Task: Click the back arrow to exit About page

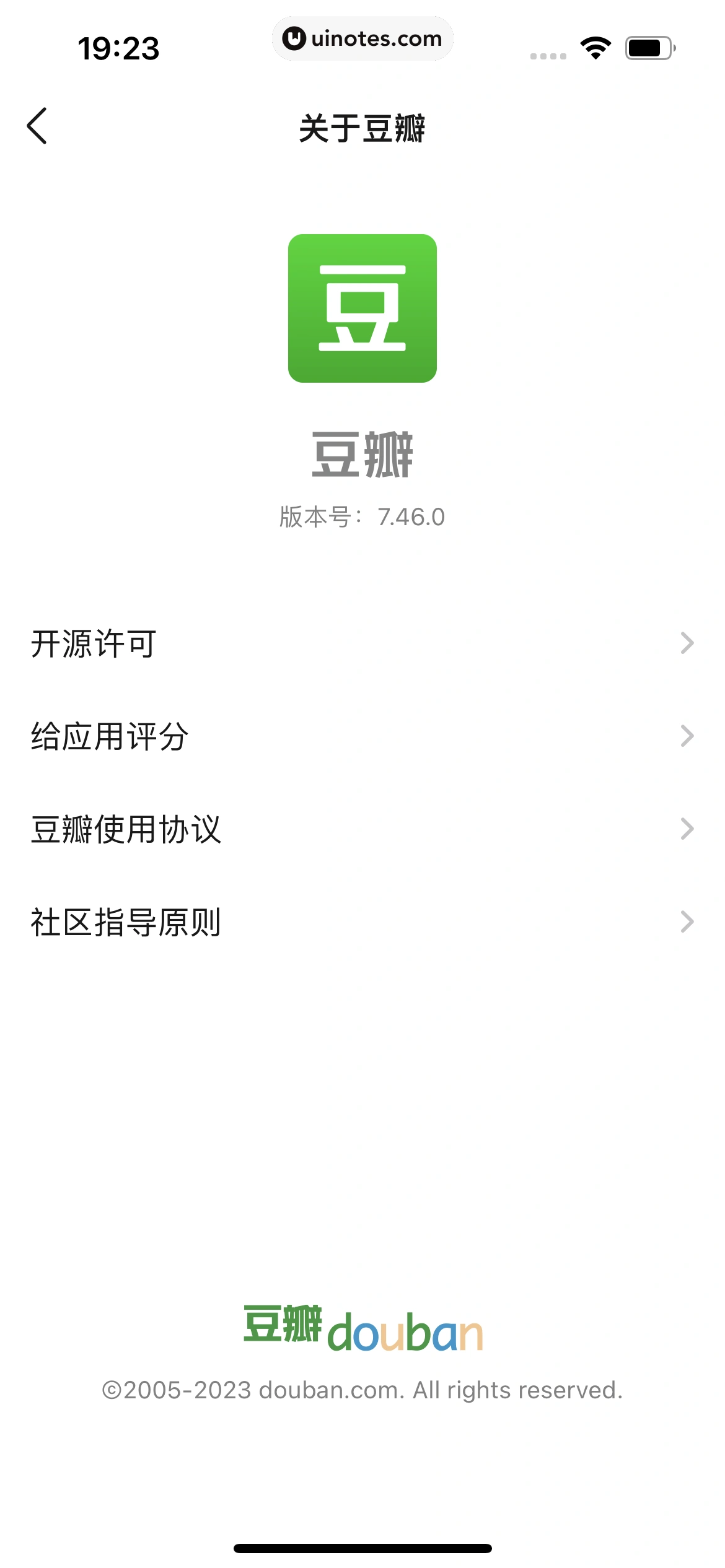Action: point(38,127)
